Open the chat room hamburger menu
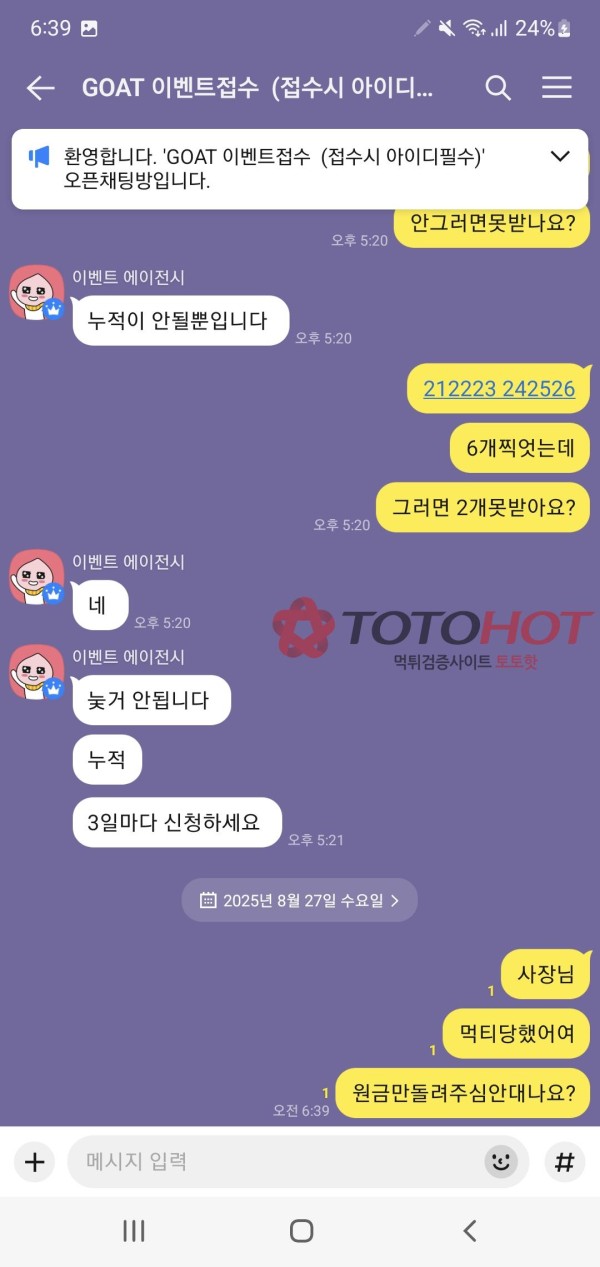Image resolution: width=600 pixels, height=1267 pixels. (557, 88)
